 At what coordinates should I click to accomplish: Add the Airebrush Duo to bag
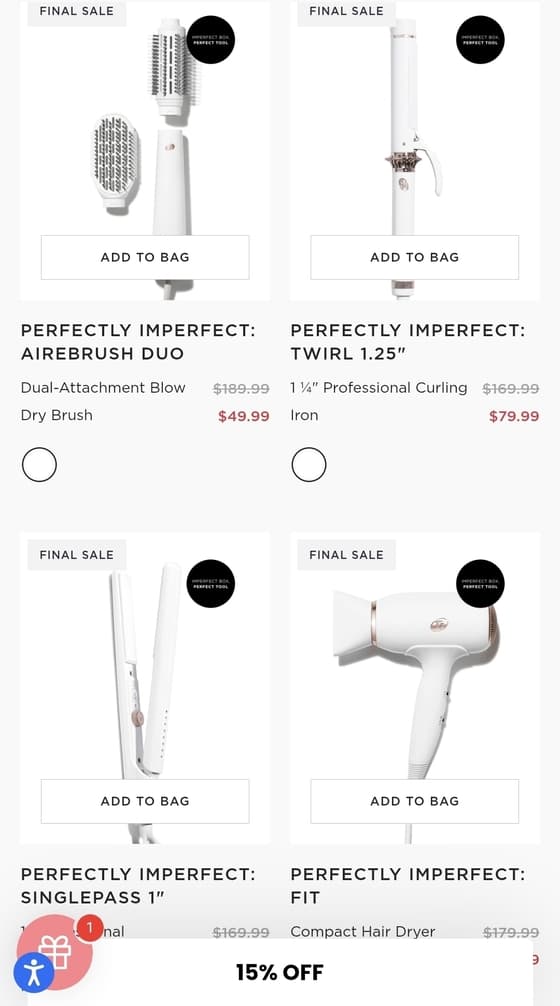pyautogui.click(x=145, y=257)
